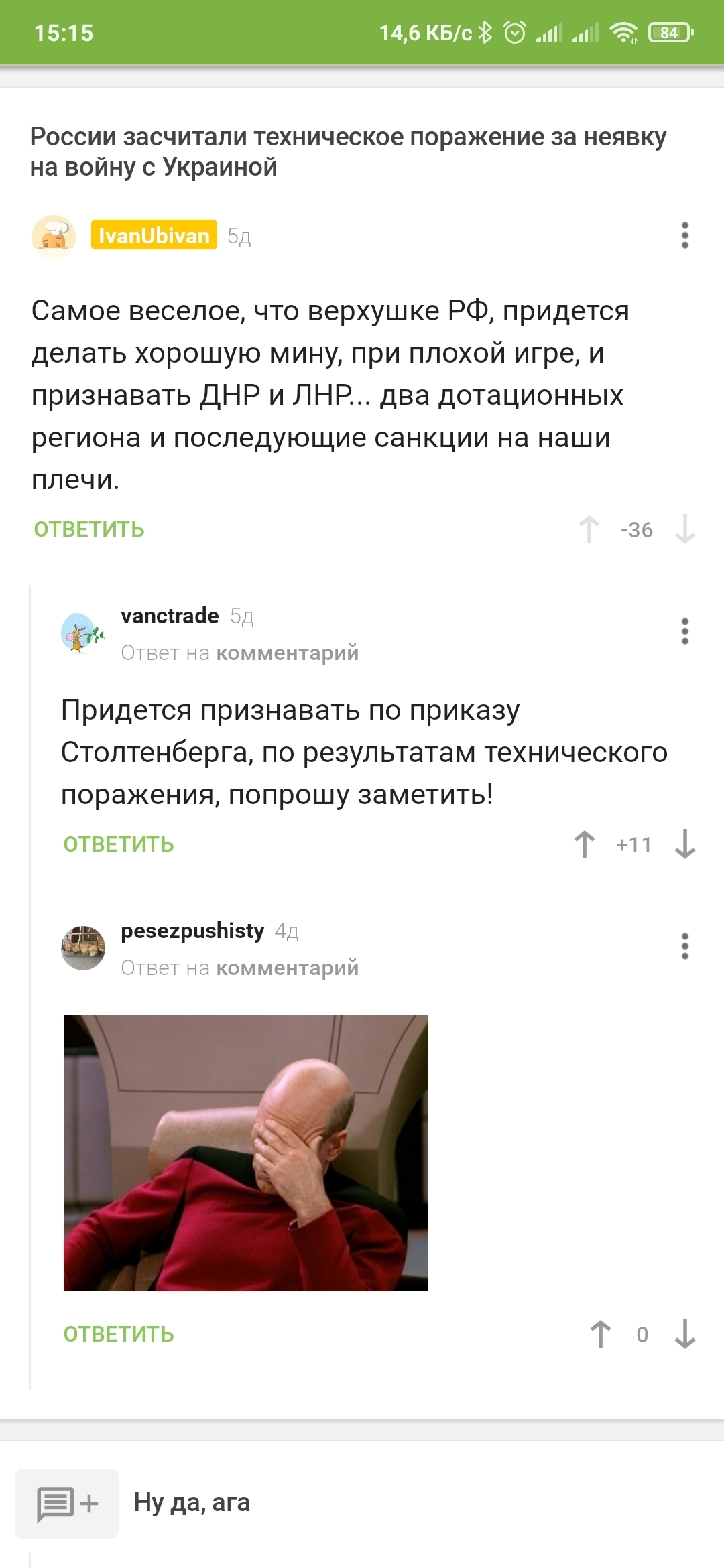Viewport: 724px width, 1568px height.
Task: Open the post title about техническое поражение
Action: tap(348, 151)
